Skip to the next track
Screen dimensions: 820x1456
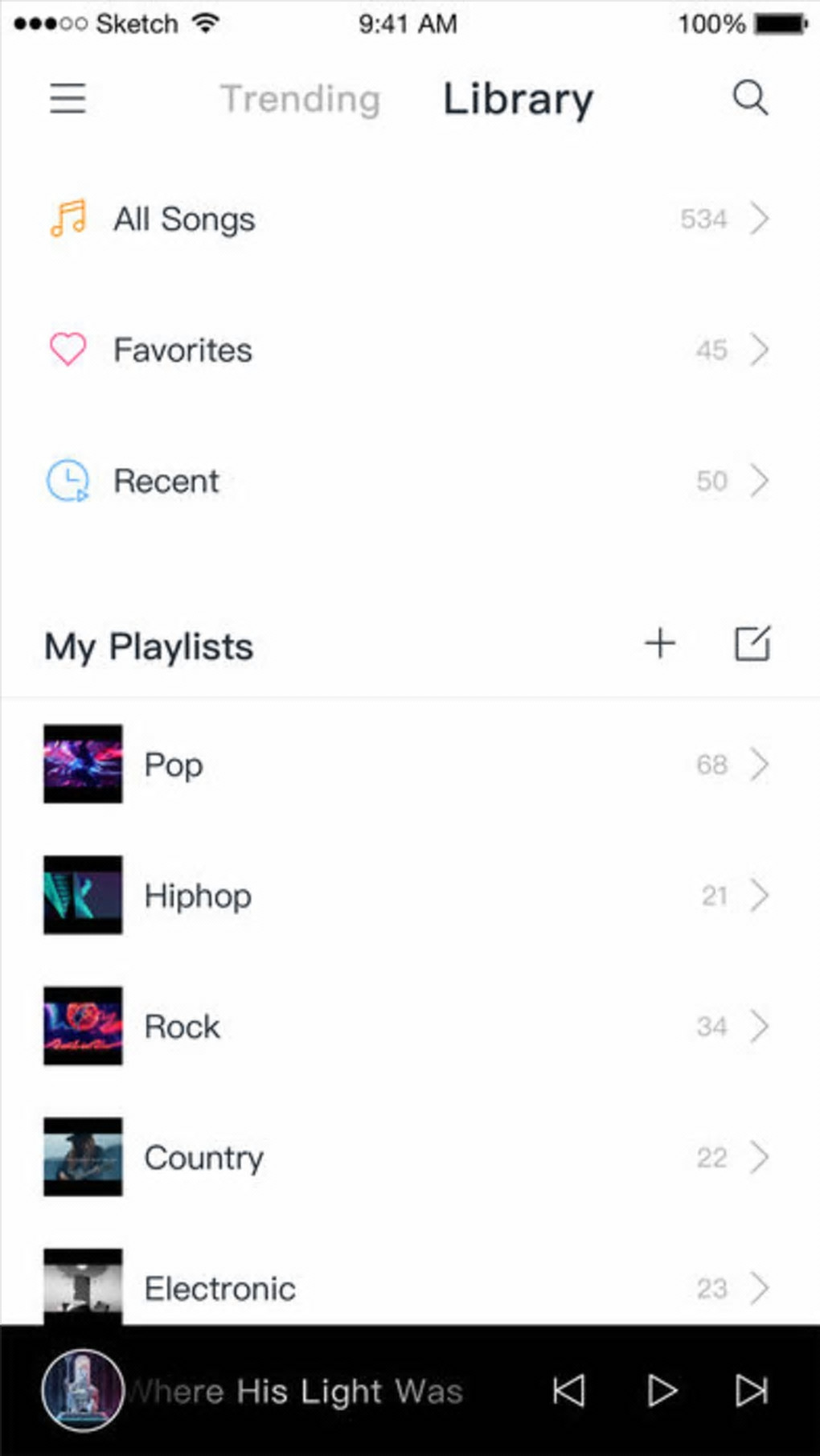coord(752,1391)
